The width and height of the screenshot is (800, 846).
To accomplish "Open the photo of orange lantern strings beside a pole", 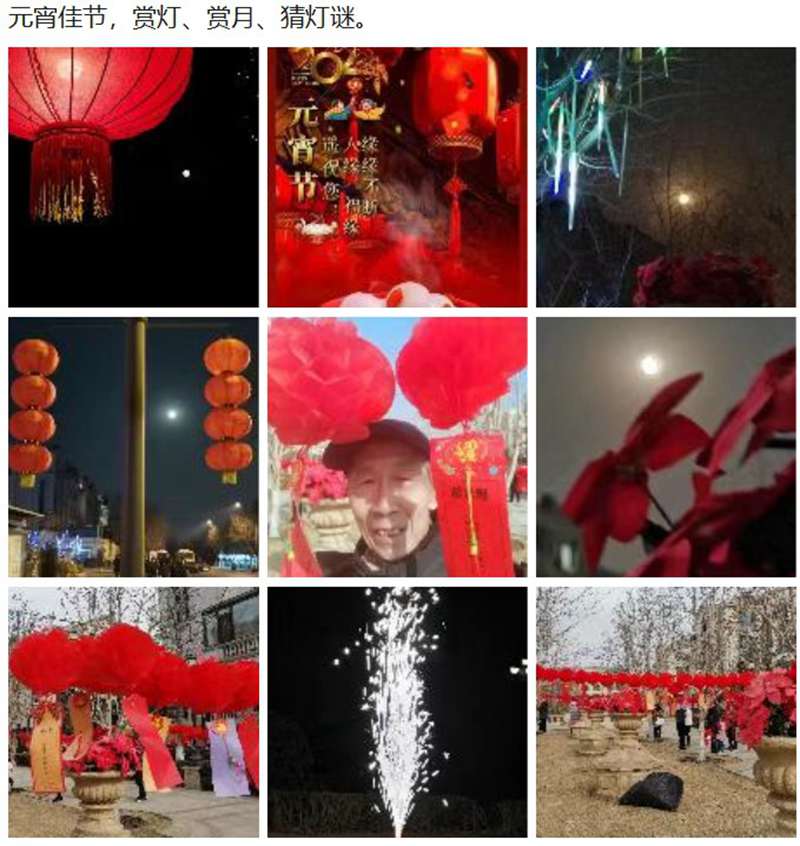I will click(133, 447).
